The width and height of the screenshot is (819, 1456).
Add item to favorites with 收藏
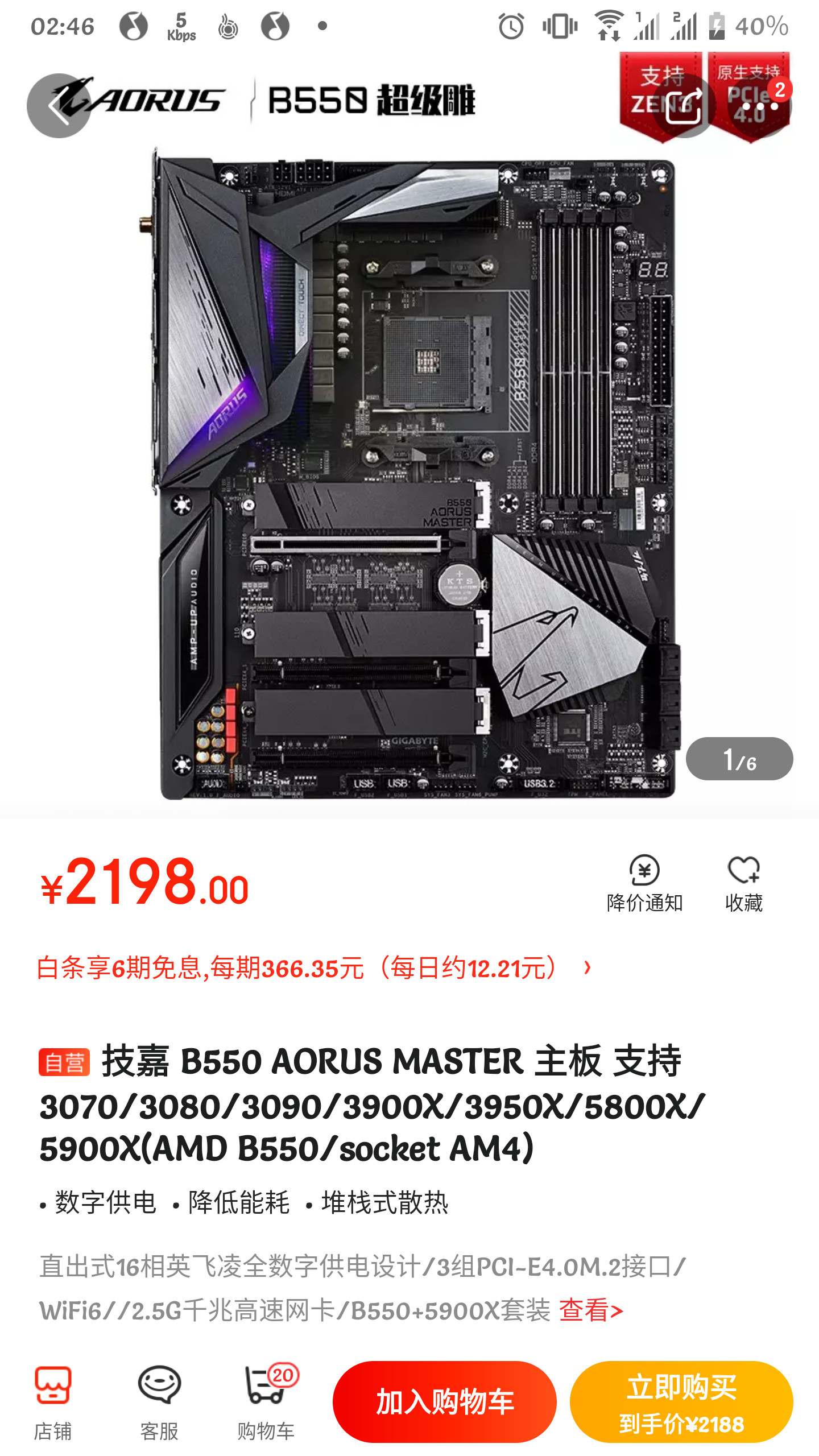(744, 884)
